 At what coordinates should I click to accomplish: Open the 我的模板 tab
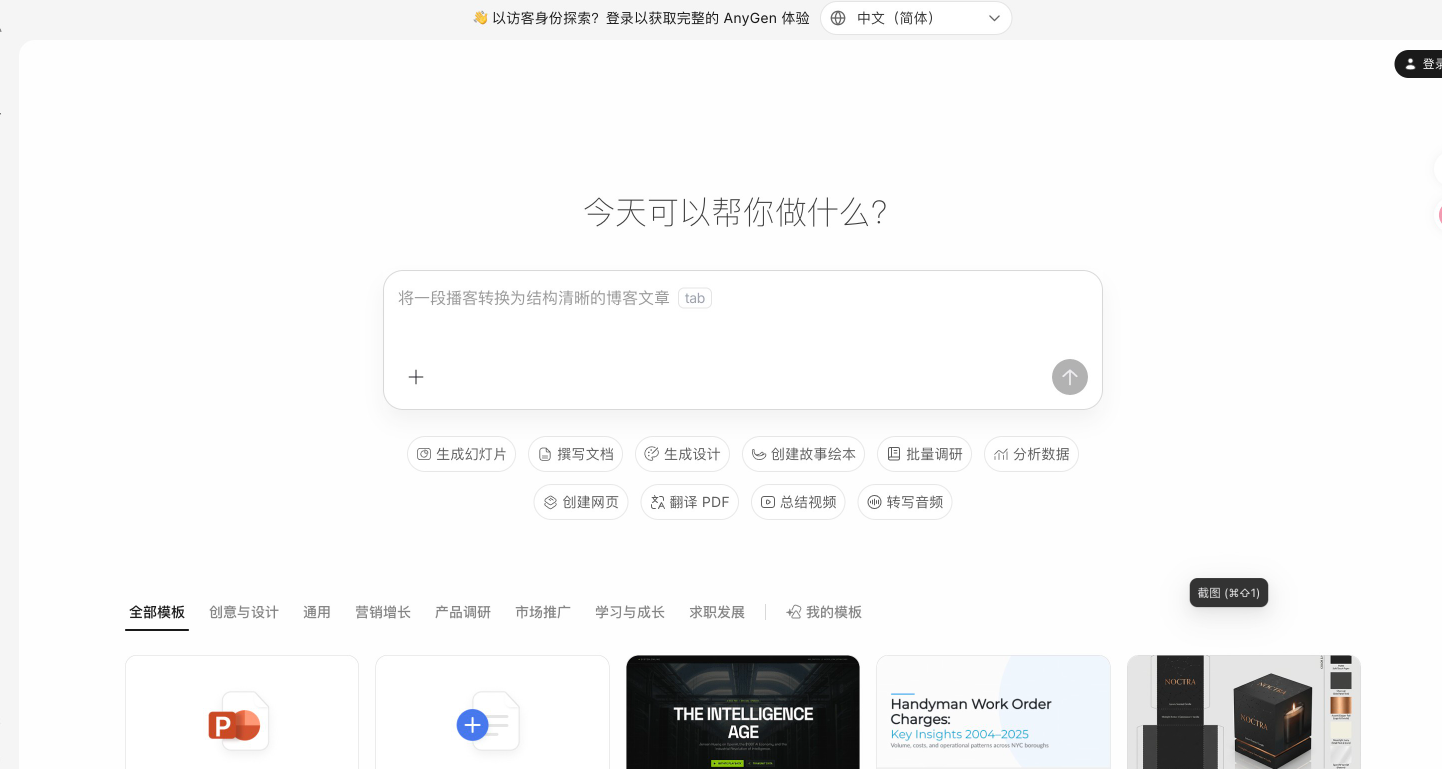point(824,612)
